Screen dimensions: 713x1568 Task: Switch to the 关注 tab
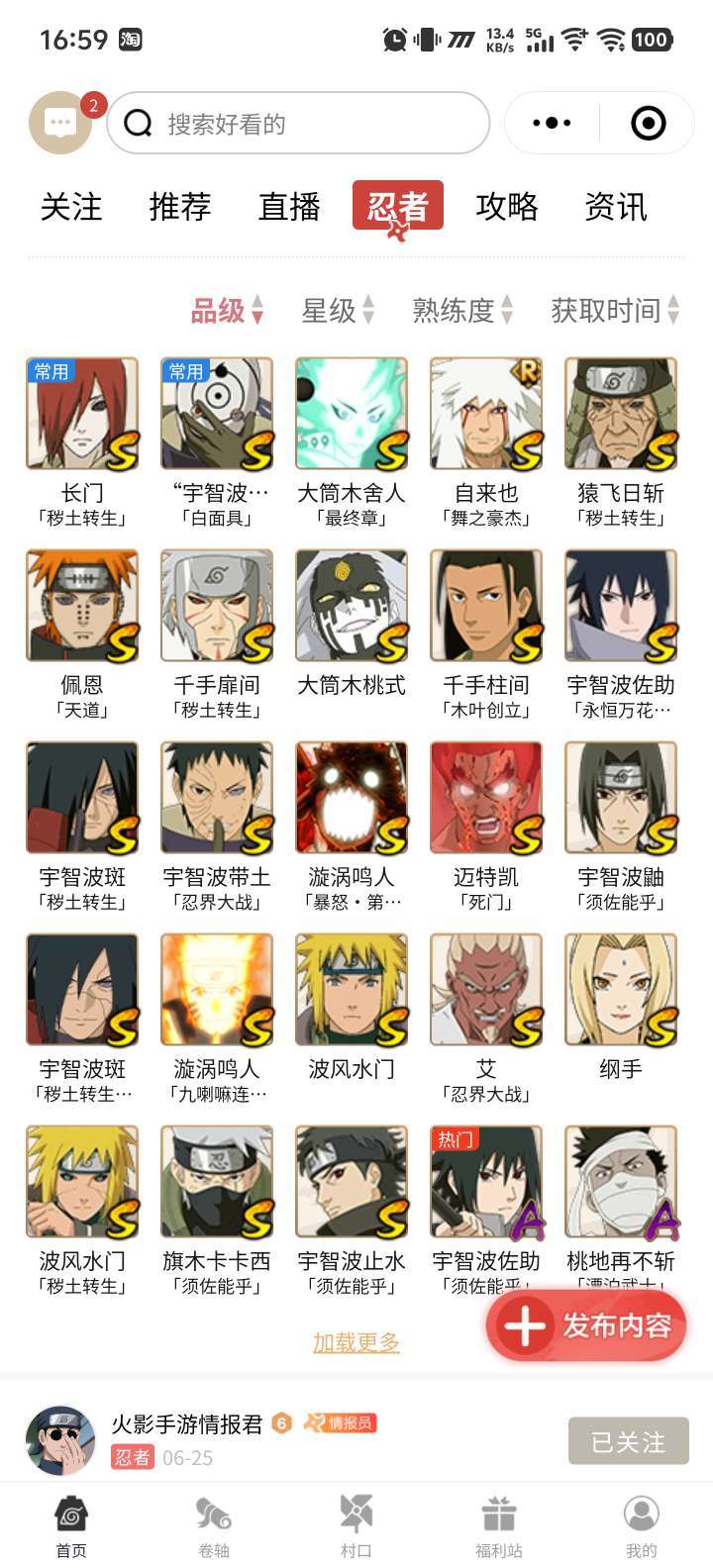71,207
